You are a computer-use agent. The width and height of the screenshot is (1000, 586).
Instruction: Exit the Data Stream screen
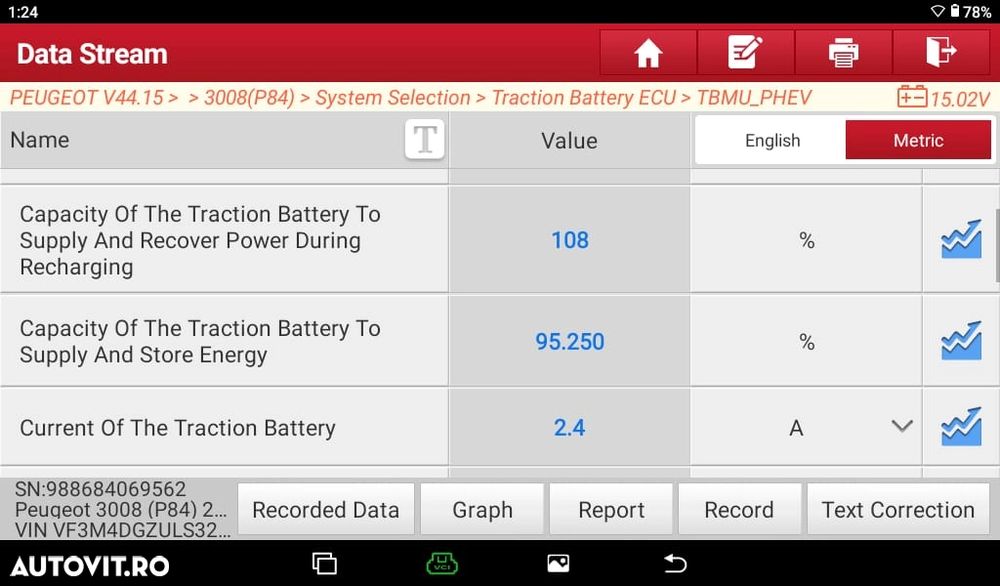941,53
